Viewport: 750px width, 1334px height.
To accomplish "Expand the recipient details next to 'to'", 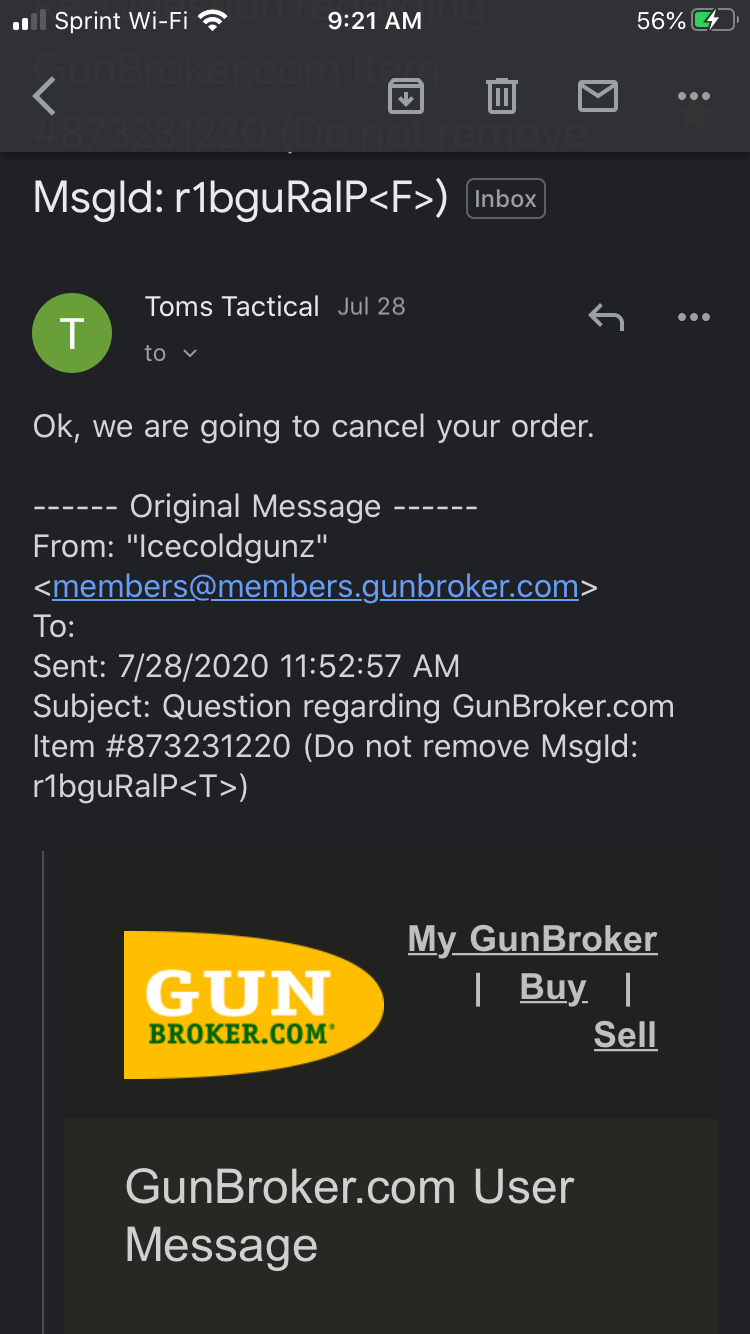I will coord(190,353).
